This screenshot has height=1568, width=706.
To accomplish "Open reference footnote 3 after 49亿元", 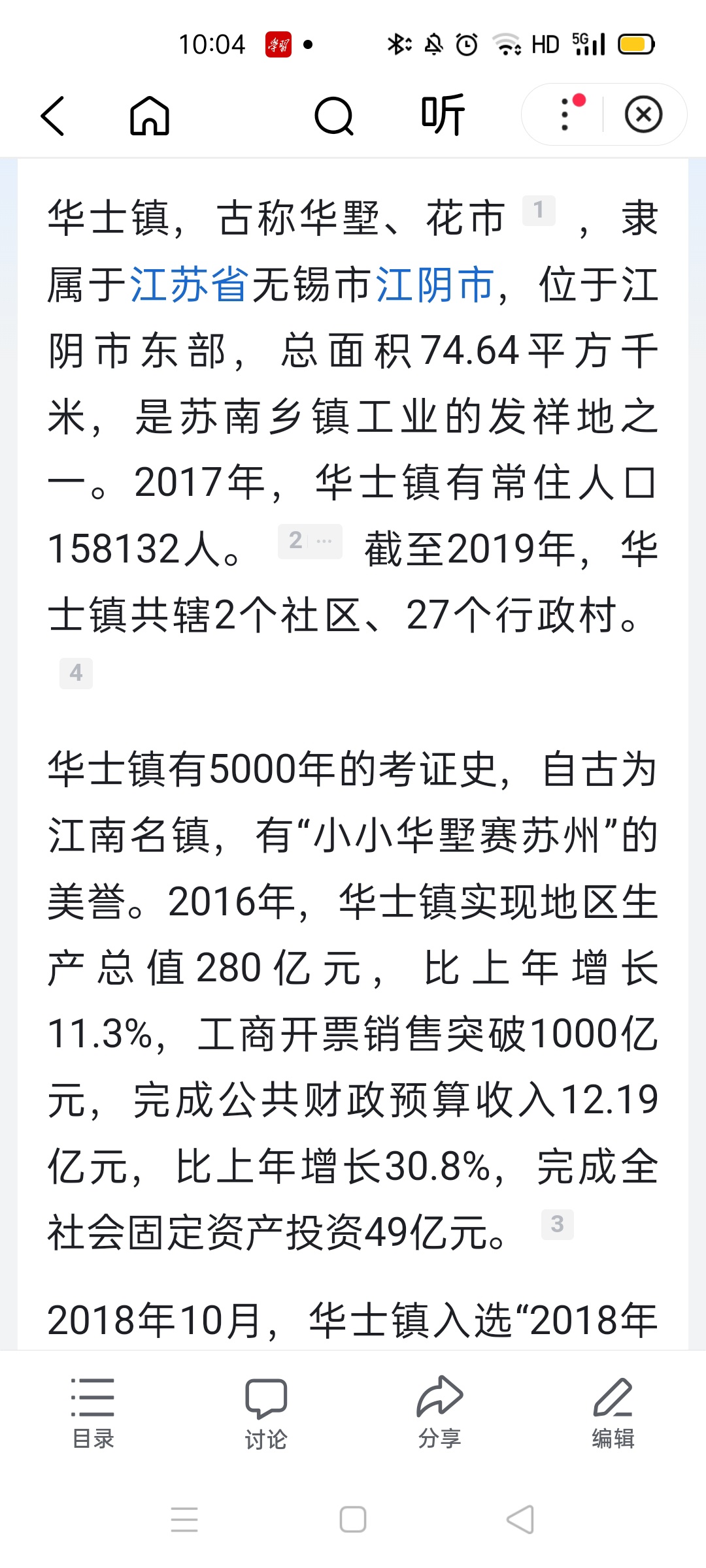I will point(557,1224).
